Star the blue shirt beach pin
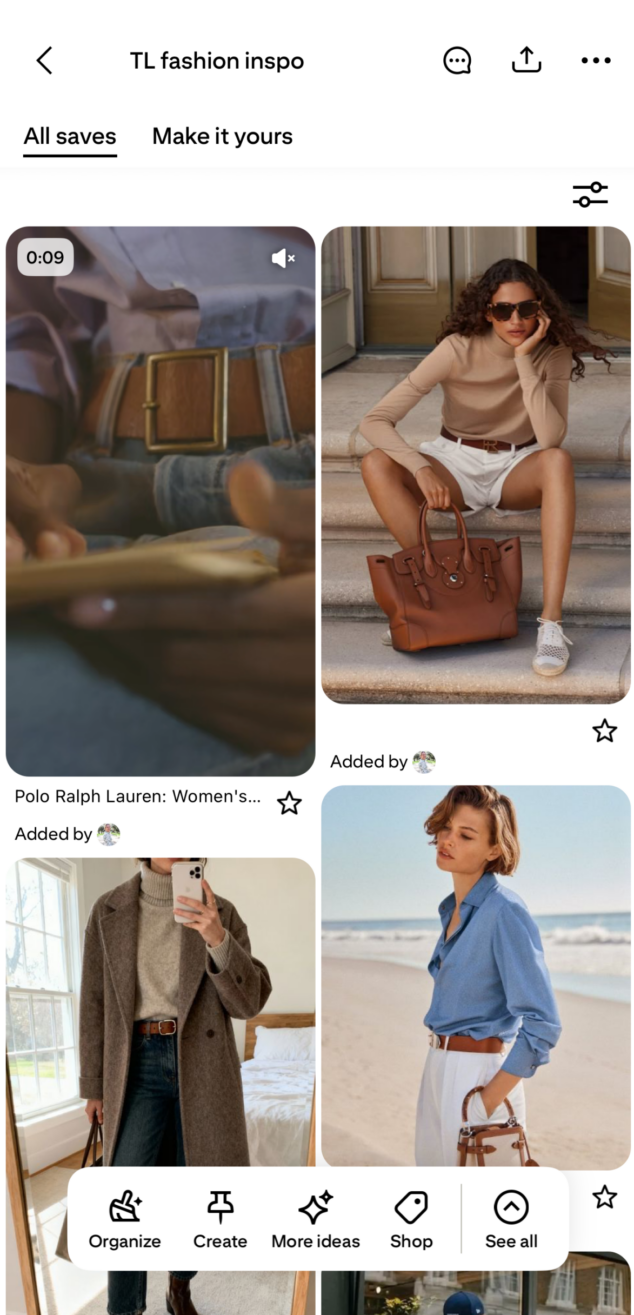Screen dimensions: 634x1315 point(604,1197)
